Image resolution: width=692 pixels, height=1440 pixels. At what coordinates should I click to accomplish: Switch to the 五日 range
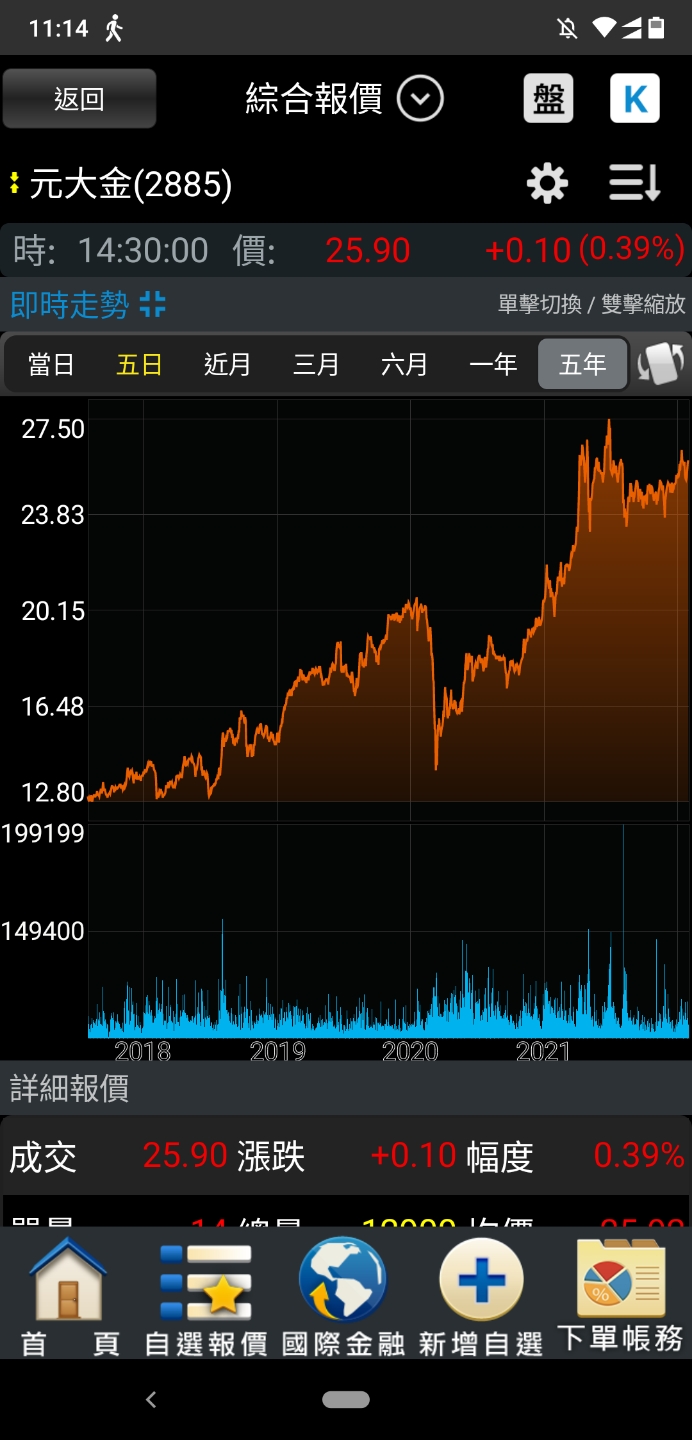coord(139,364)
